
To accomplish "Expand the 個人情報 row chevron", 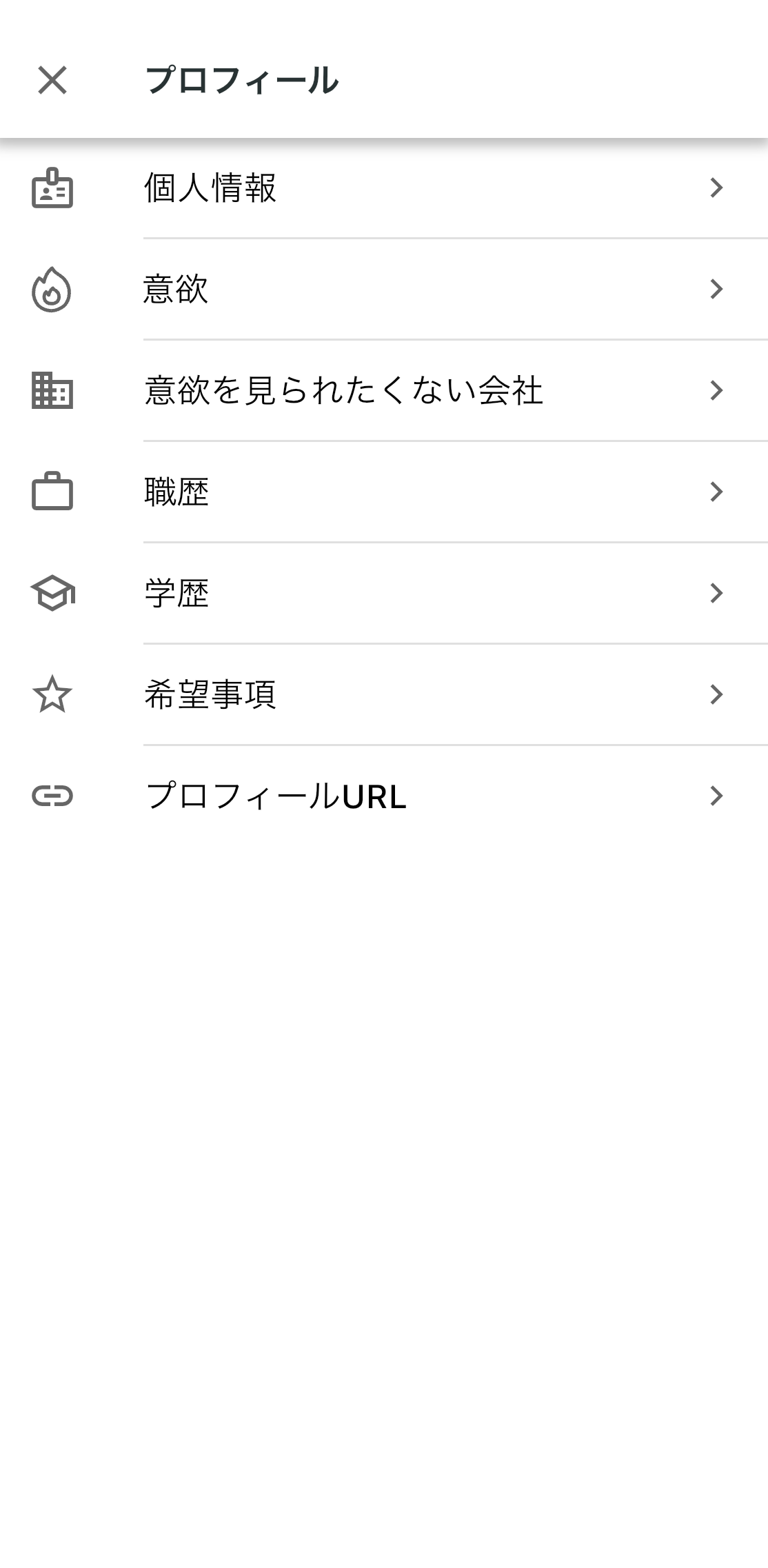I will tap(716, 188).
